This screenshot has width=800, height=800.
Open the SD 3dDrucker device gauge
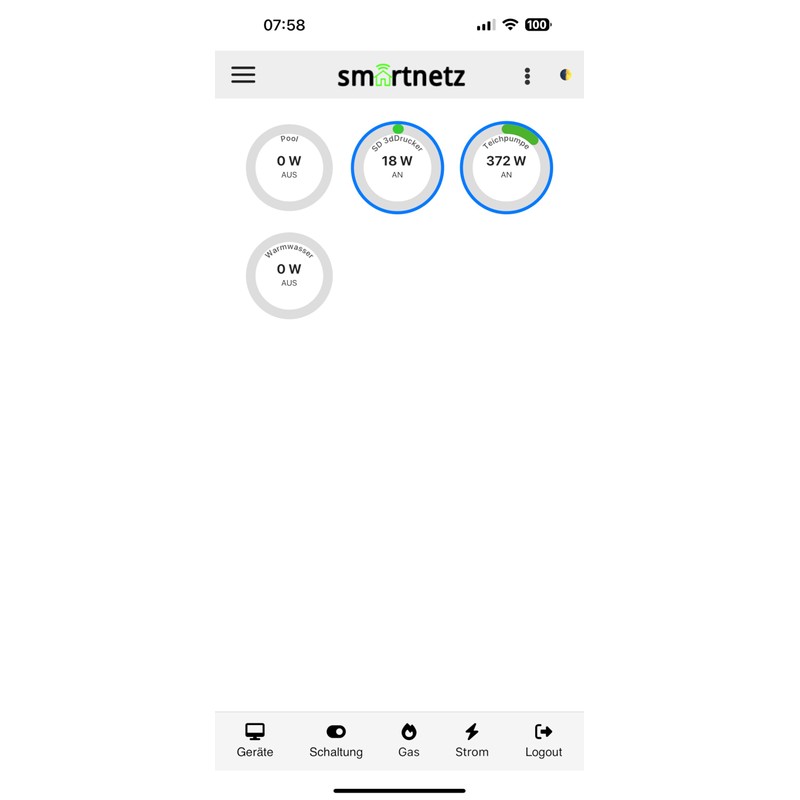pos(397,167)
